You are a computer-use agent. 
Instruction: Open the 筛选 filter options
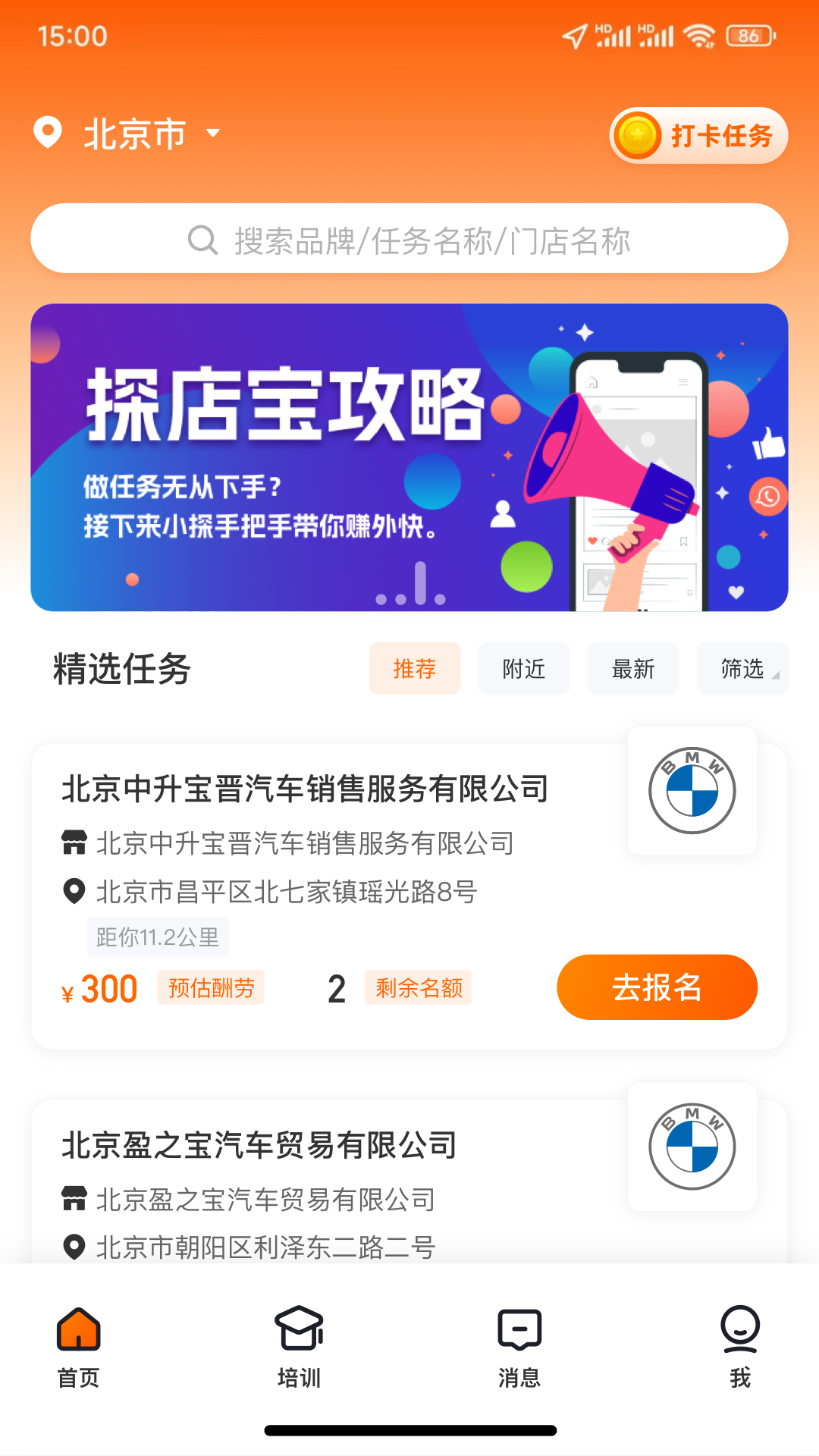click(x=742, y=669)
